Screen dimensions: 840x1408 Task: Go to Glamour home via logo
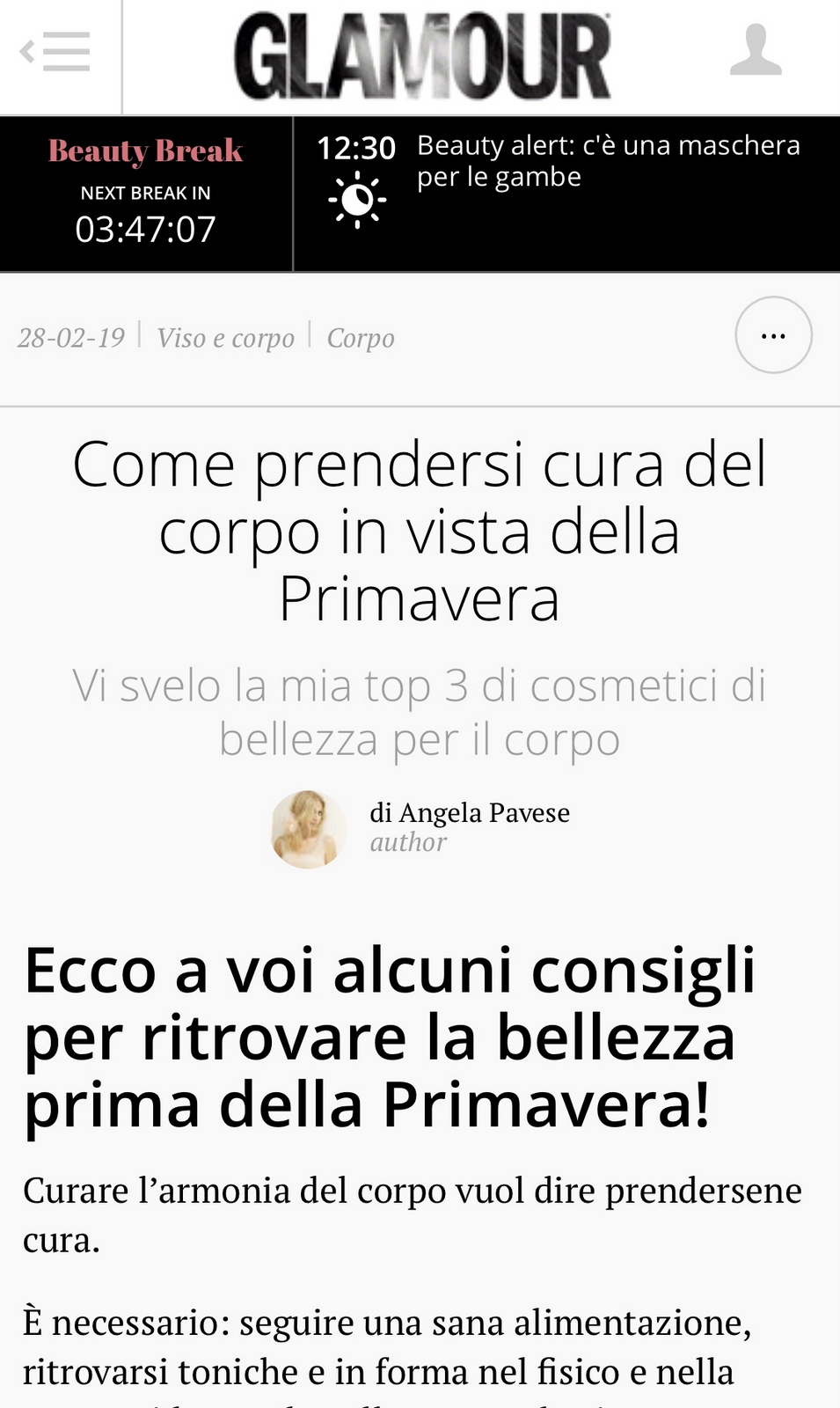coord(422,56)
